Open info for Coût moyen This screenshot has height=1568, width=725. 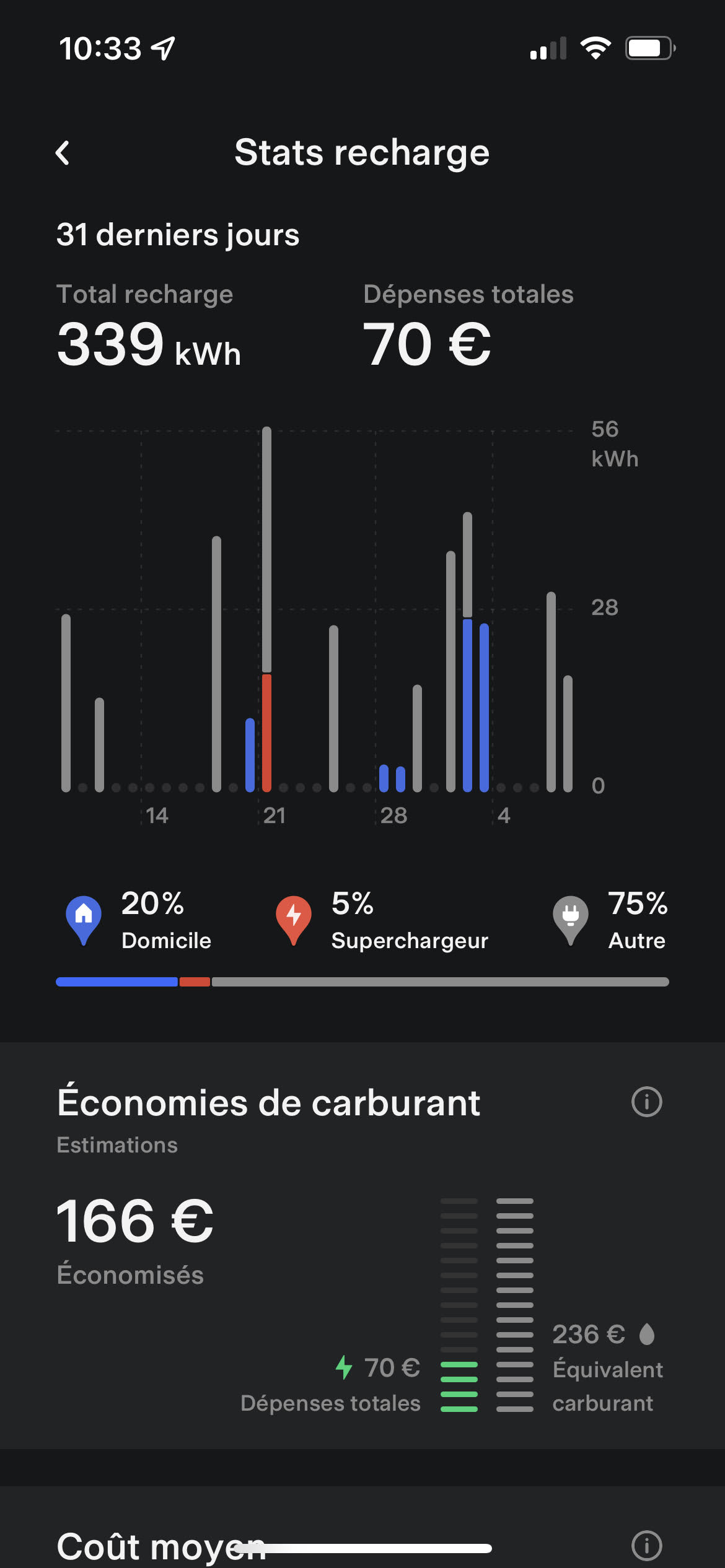(x=646, y=1546)
